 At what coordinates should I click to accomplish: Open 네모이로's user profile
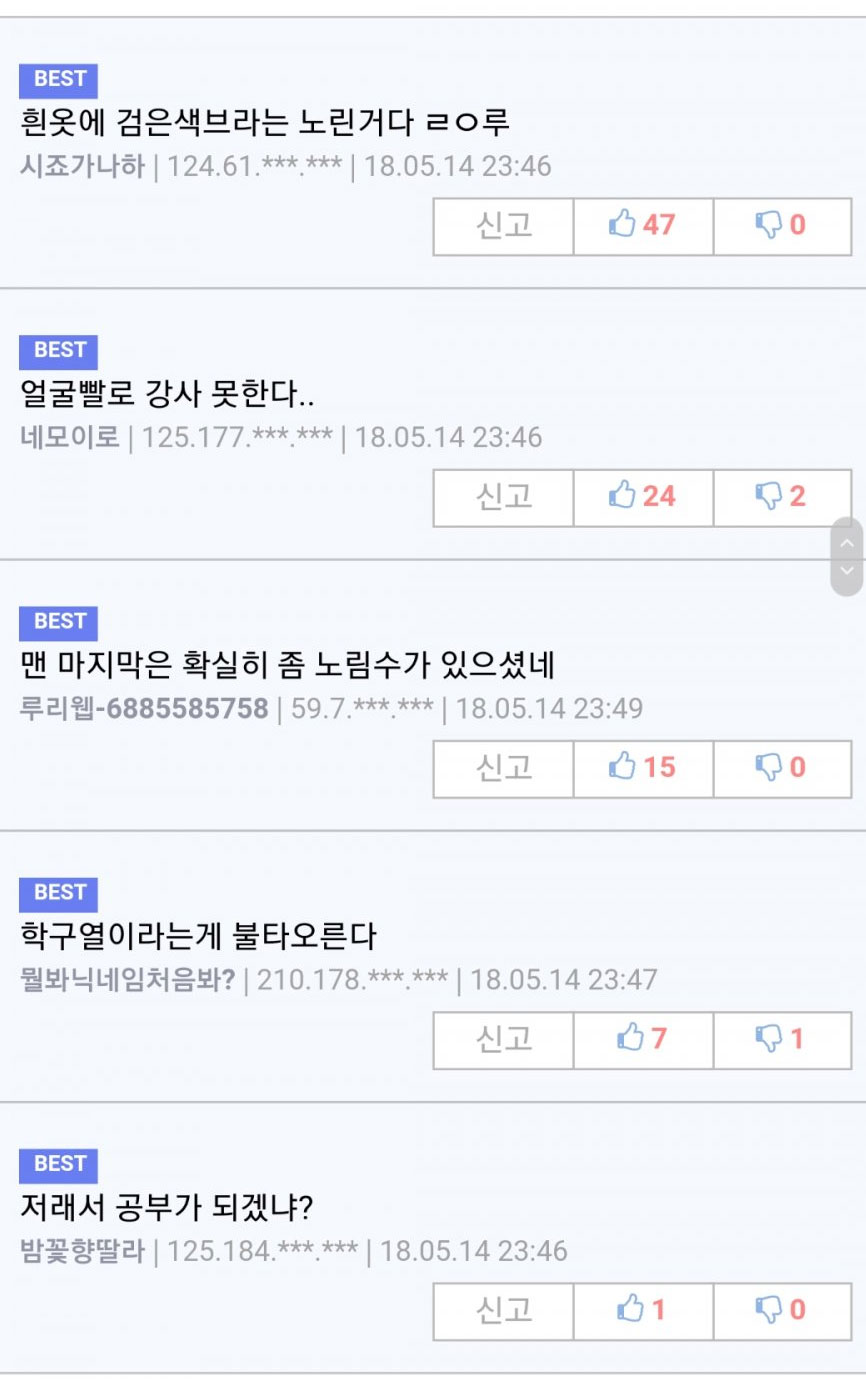(x=70, y=437)
